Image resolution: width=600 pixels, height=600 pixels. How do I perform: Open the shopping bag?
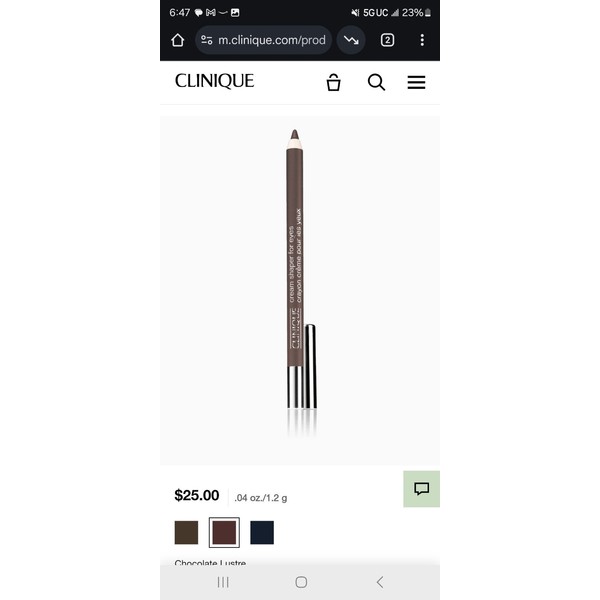(333, 82)
